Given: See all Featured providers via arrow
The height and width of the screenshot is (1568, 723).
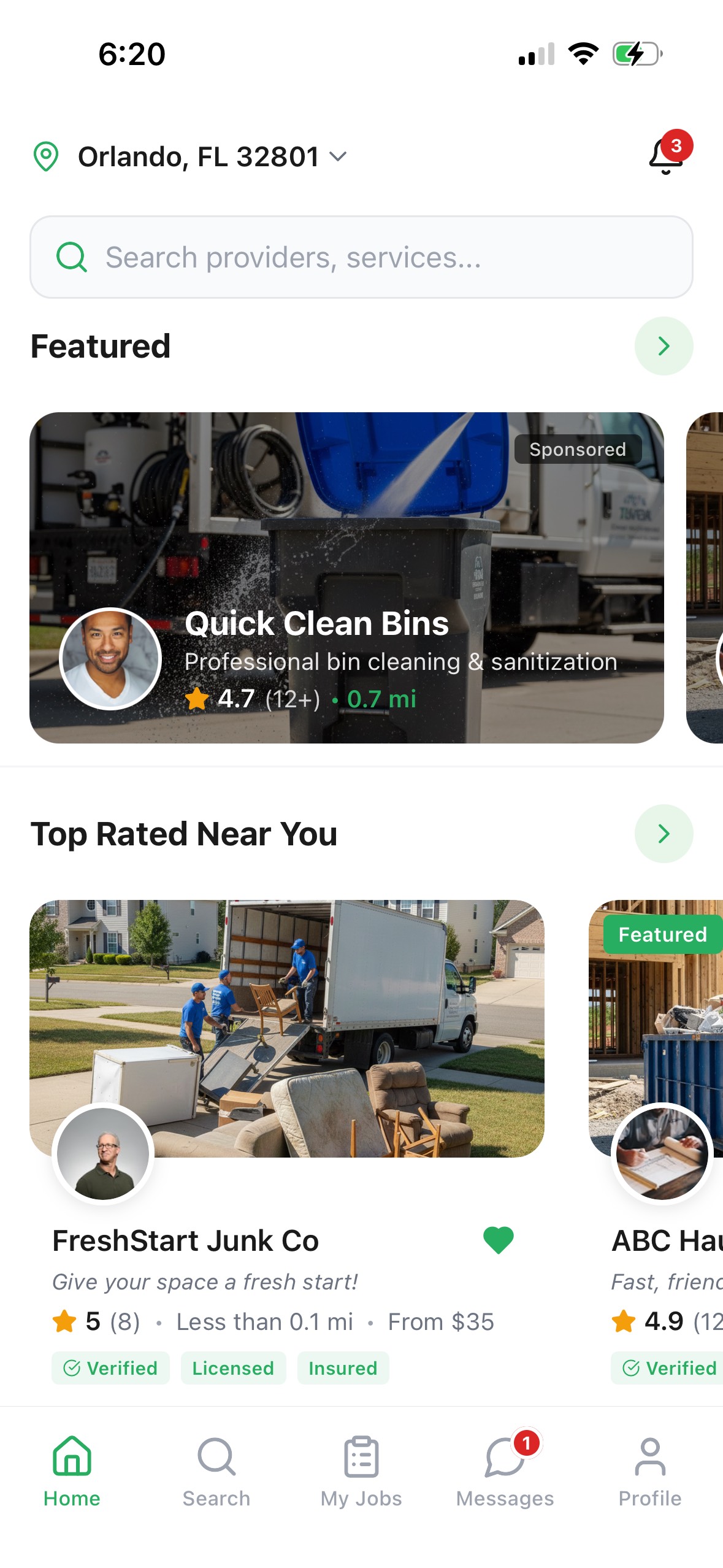Looking at the screenshot, I should click(x=664, y=346).
